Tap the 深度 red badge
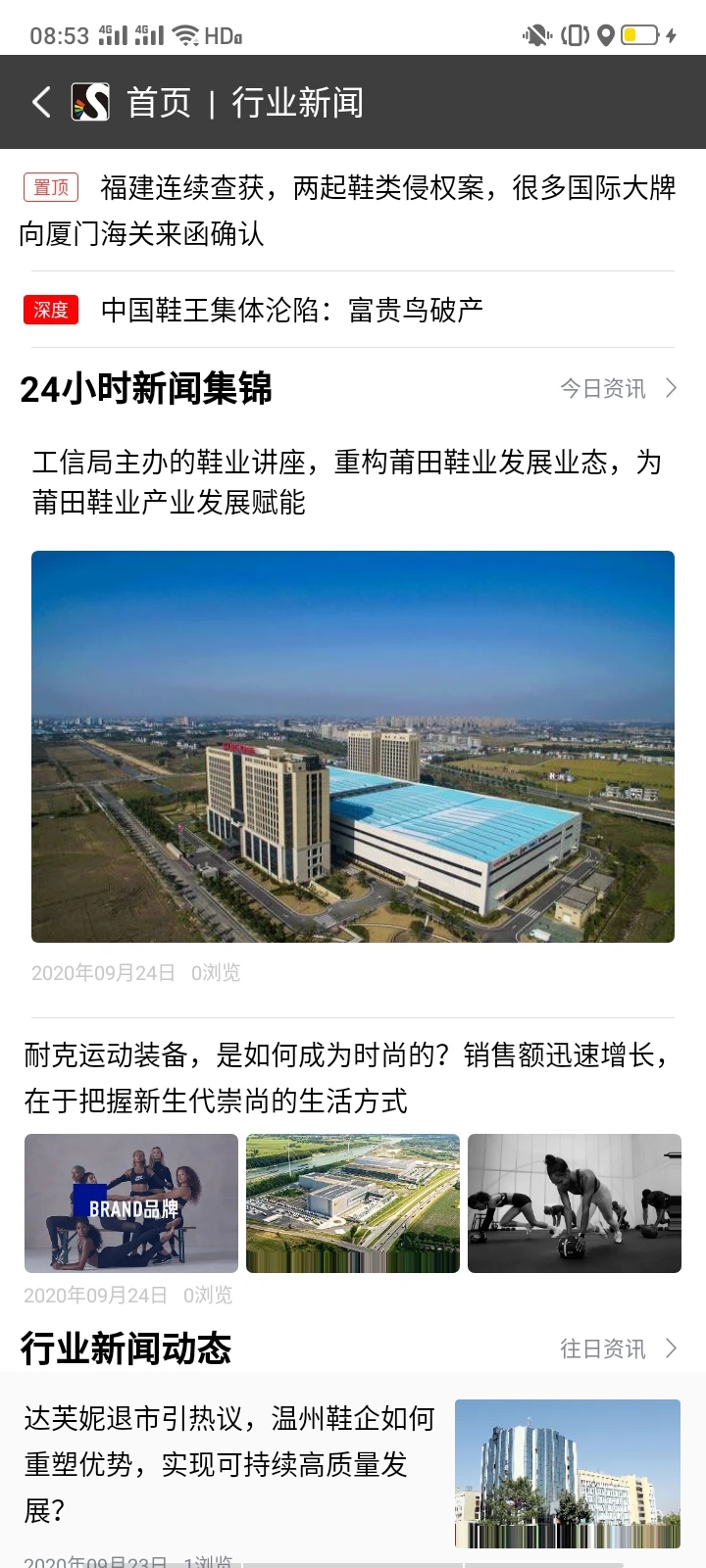The height and width of the screenshot is (1568, 706). (50, 310)
